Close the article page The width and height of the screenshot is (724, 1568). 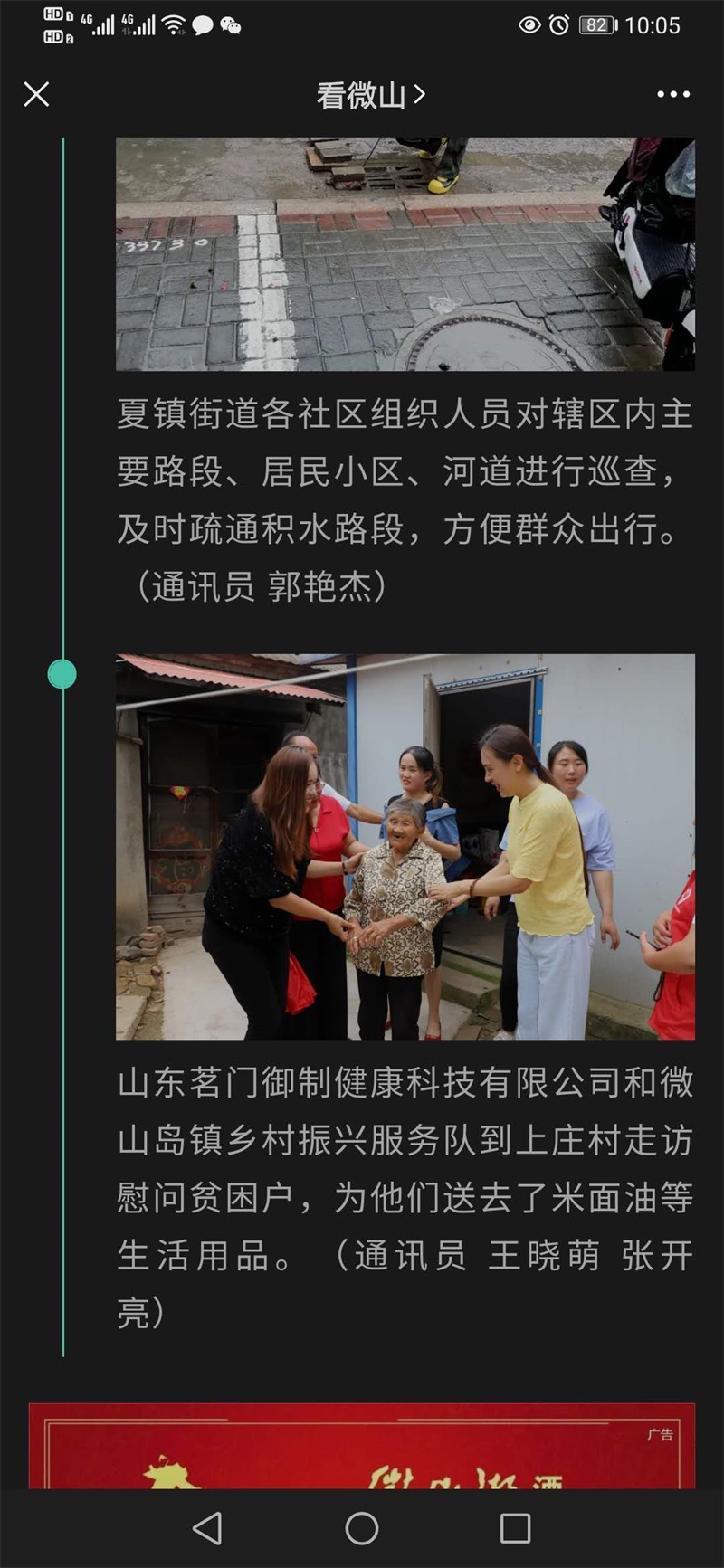coord(36,94)
